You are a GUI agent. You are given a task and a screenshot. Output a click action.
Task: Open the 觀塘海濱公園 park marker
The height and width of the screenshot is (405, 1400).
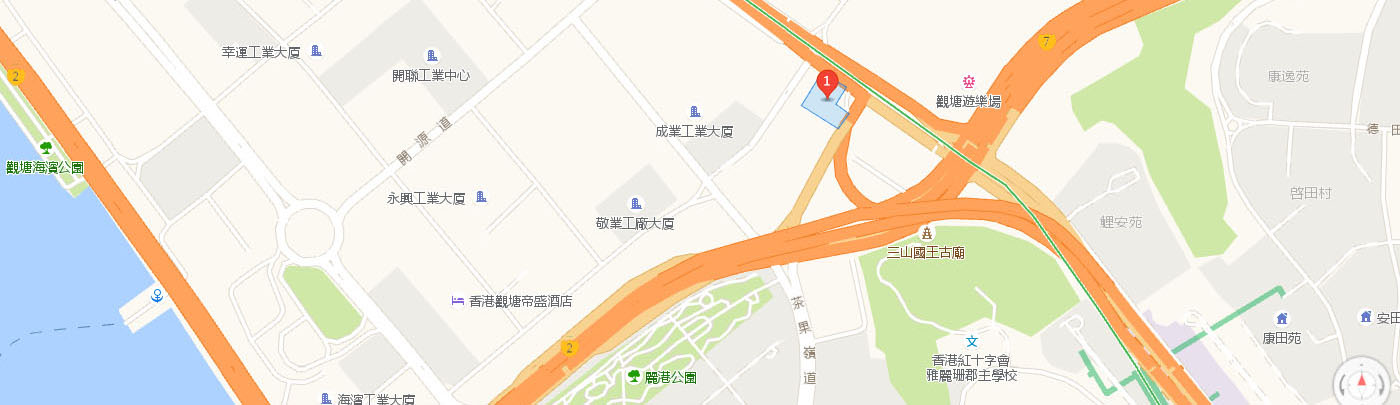point(45,149)
